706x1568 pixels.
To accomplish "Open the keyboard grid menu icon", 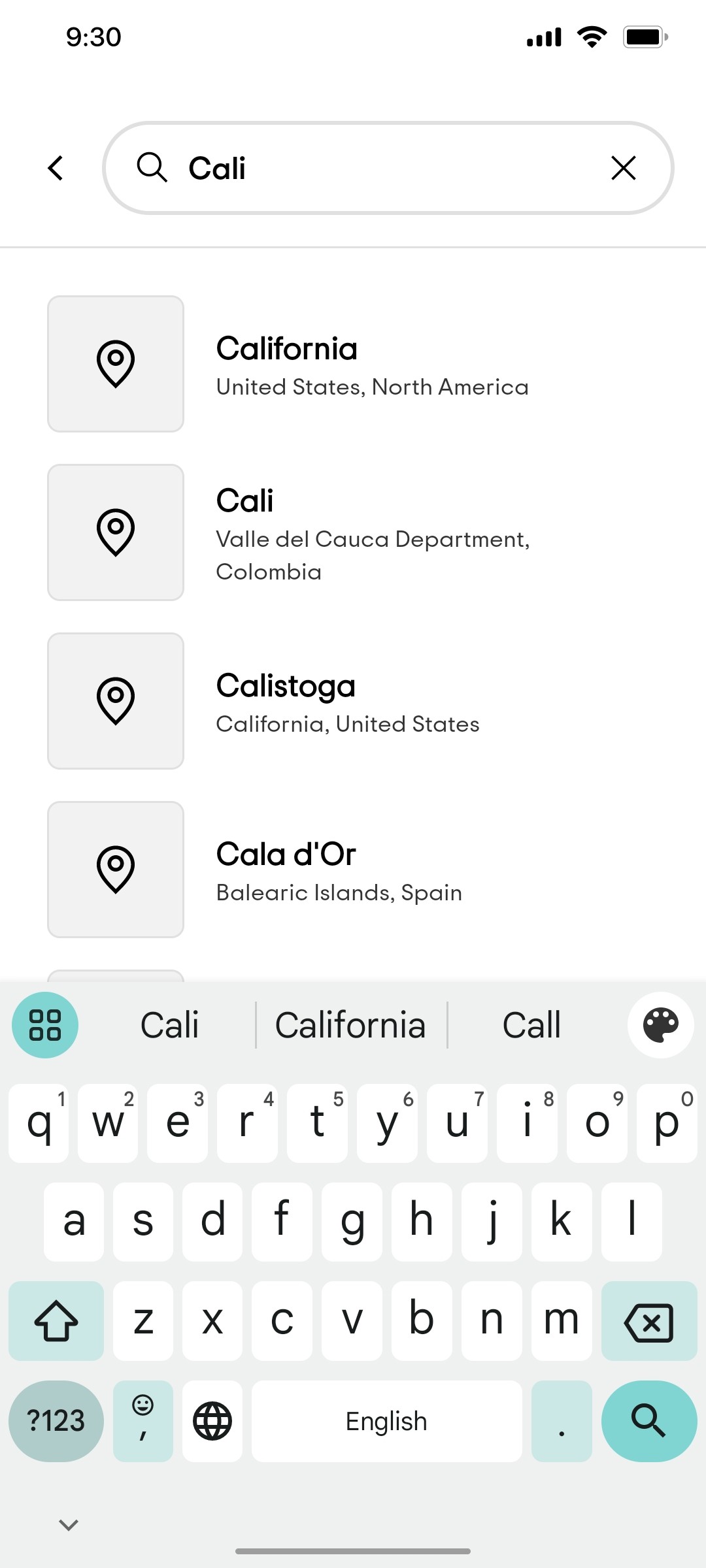I will click(44, 1024).
